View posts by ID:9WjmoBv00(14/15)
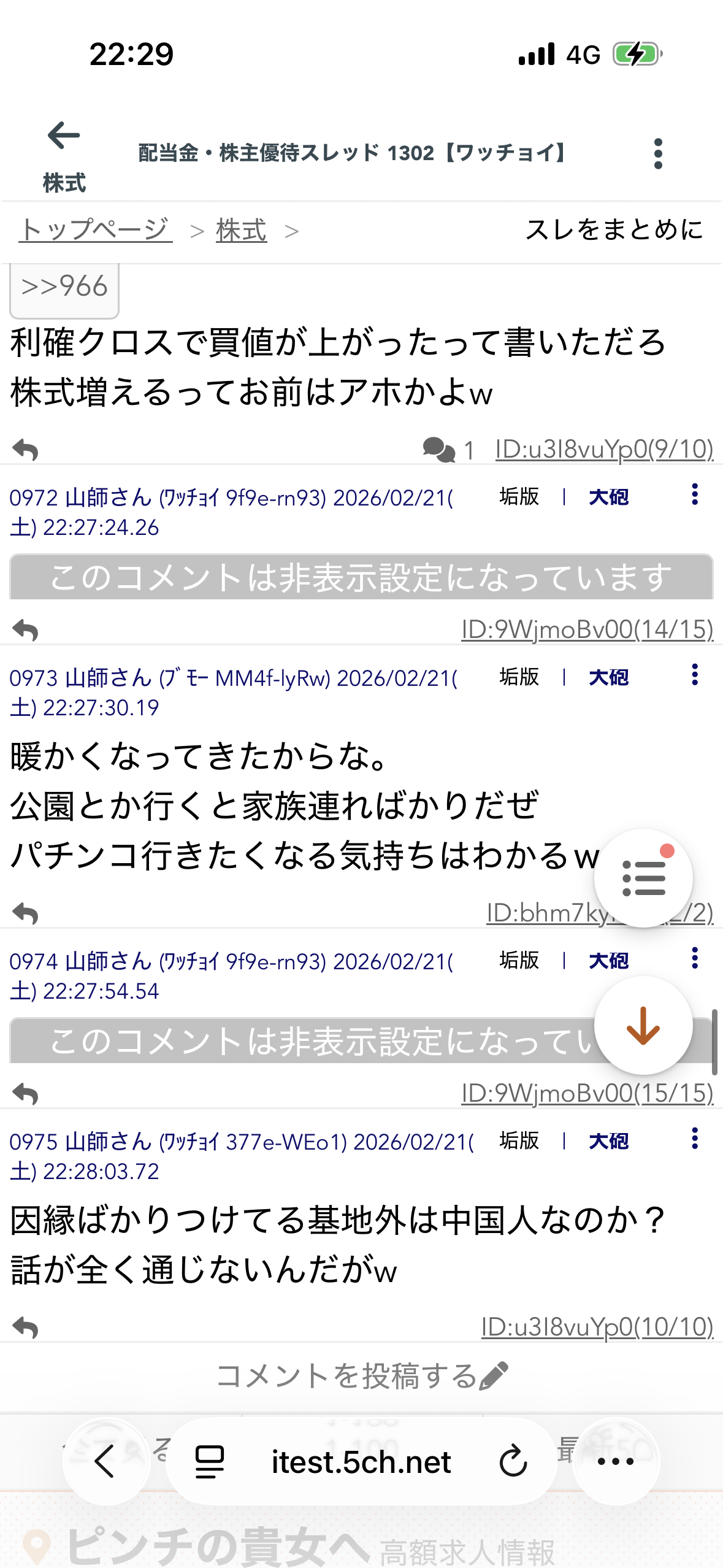 click(x=587, y=629)
